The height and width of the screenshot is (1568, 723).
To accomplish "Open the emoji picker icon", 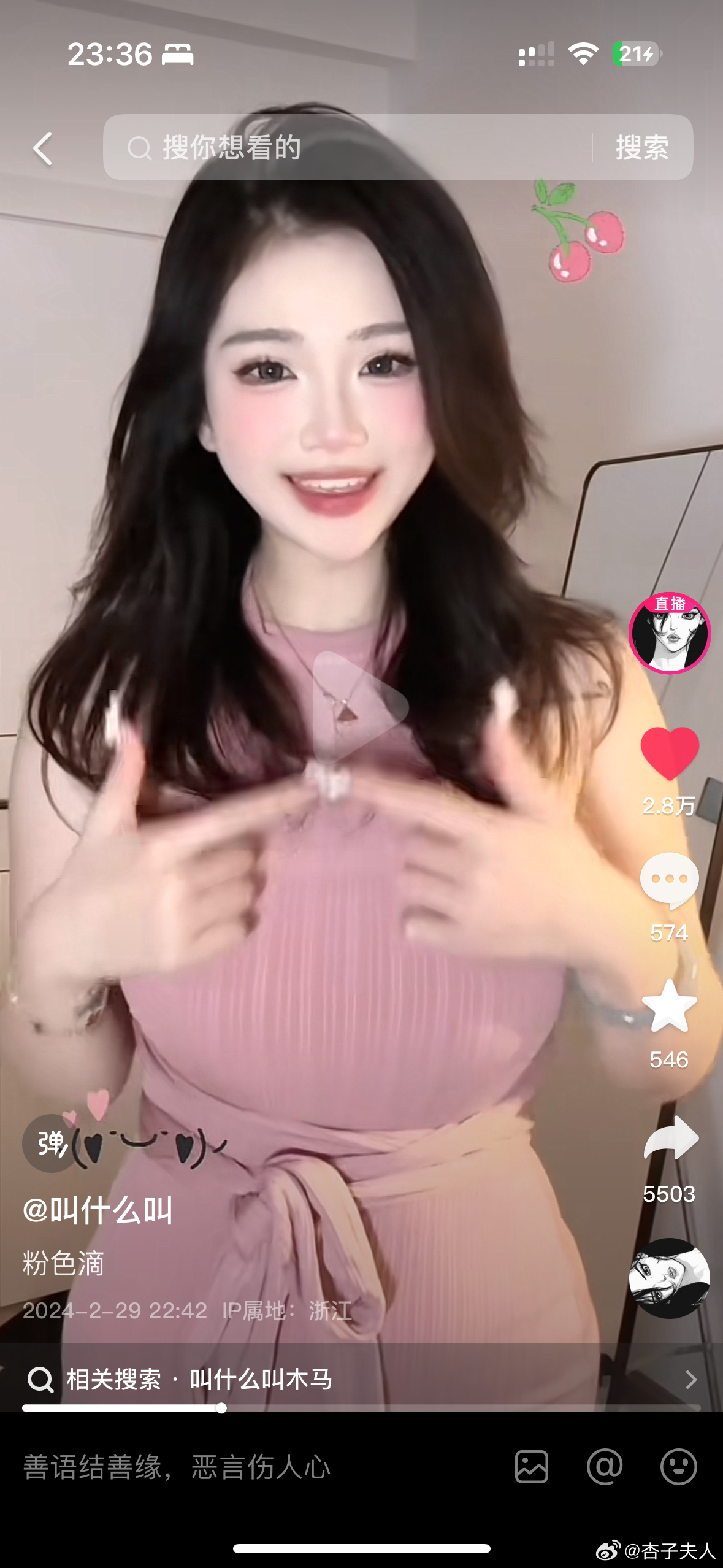I will tap(678, 1467).
